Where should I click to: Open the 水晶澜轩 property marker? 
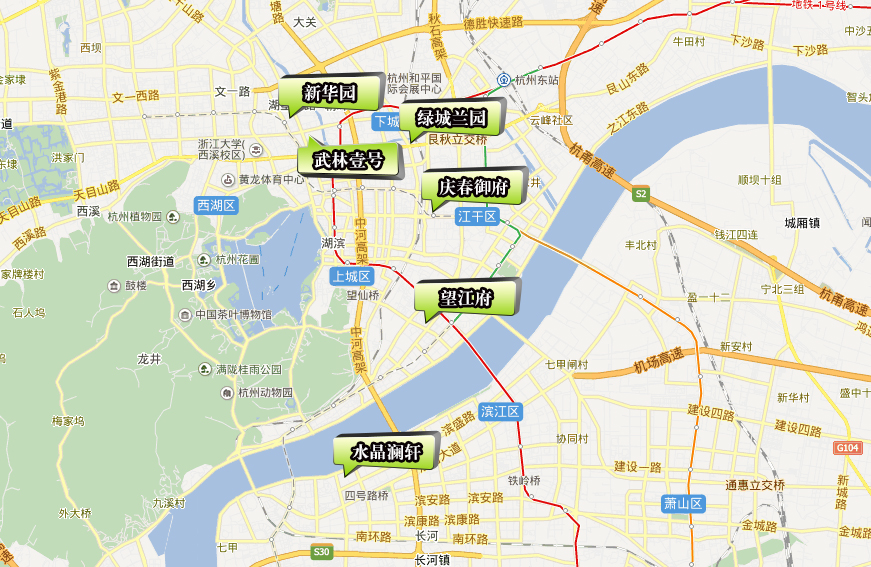(386, 452)
